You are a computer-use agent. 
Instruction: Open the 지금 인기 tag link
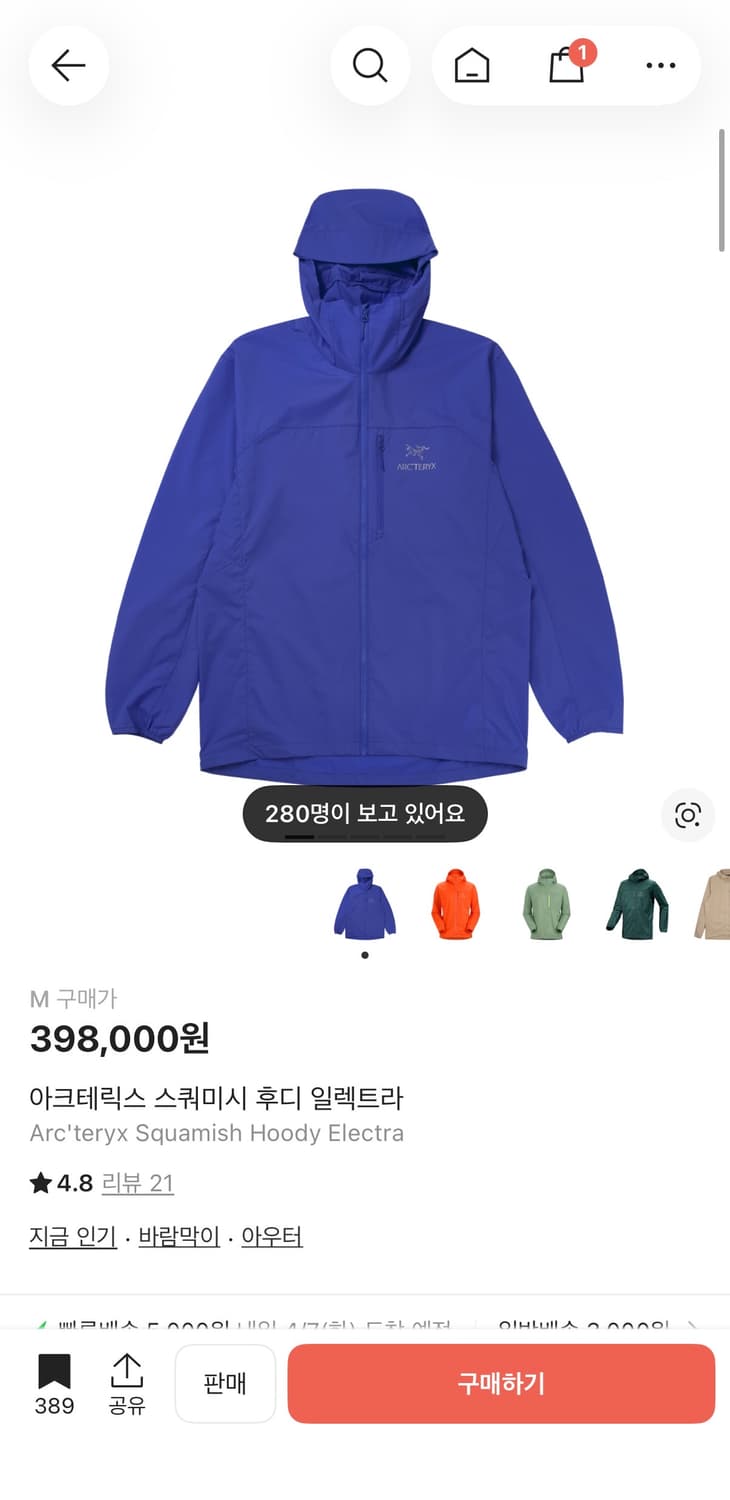tap(71, 1237)
